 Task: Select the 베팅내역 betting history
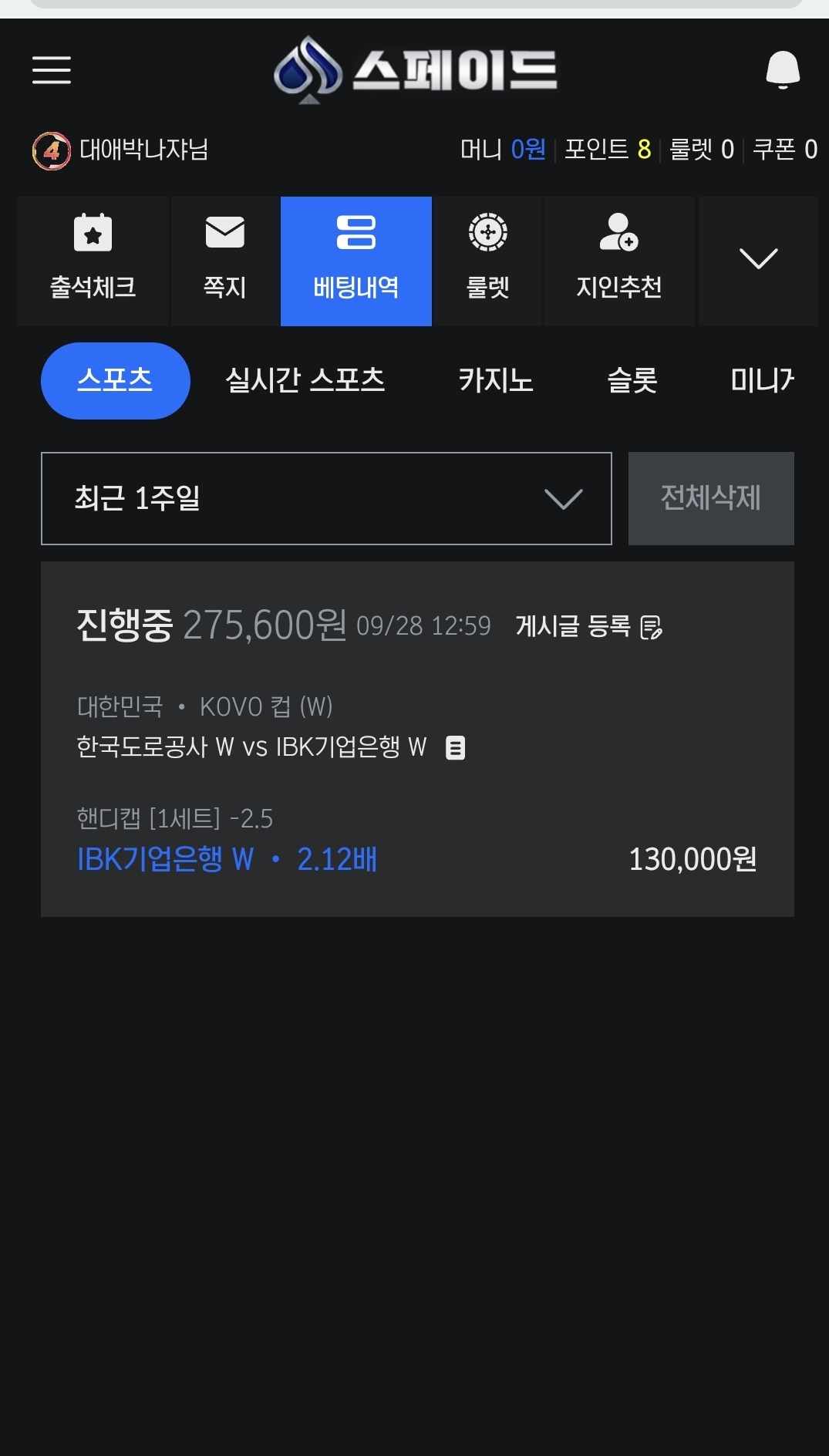click(356, 261)
